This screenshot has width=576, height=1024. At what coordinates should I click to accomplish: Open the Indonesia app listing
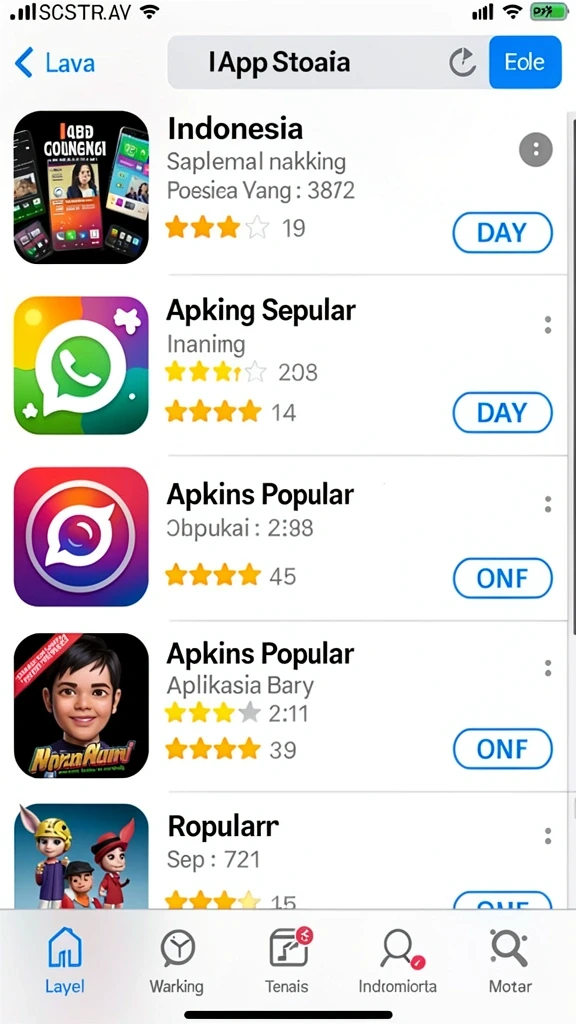coord(287,187)
